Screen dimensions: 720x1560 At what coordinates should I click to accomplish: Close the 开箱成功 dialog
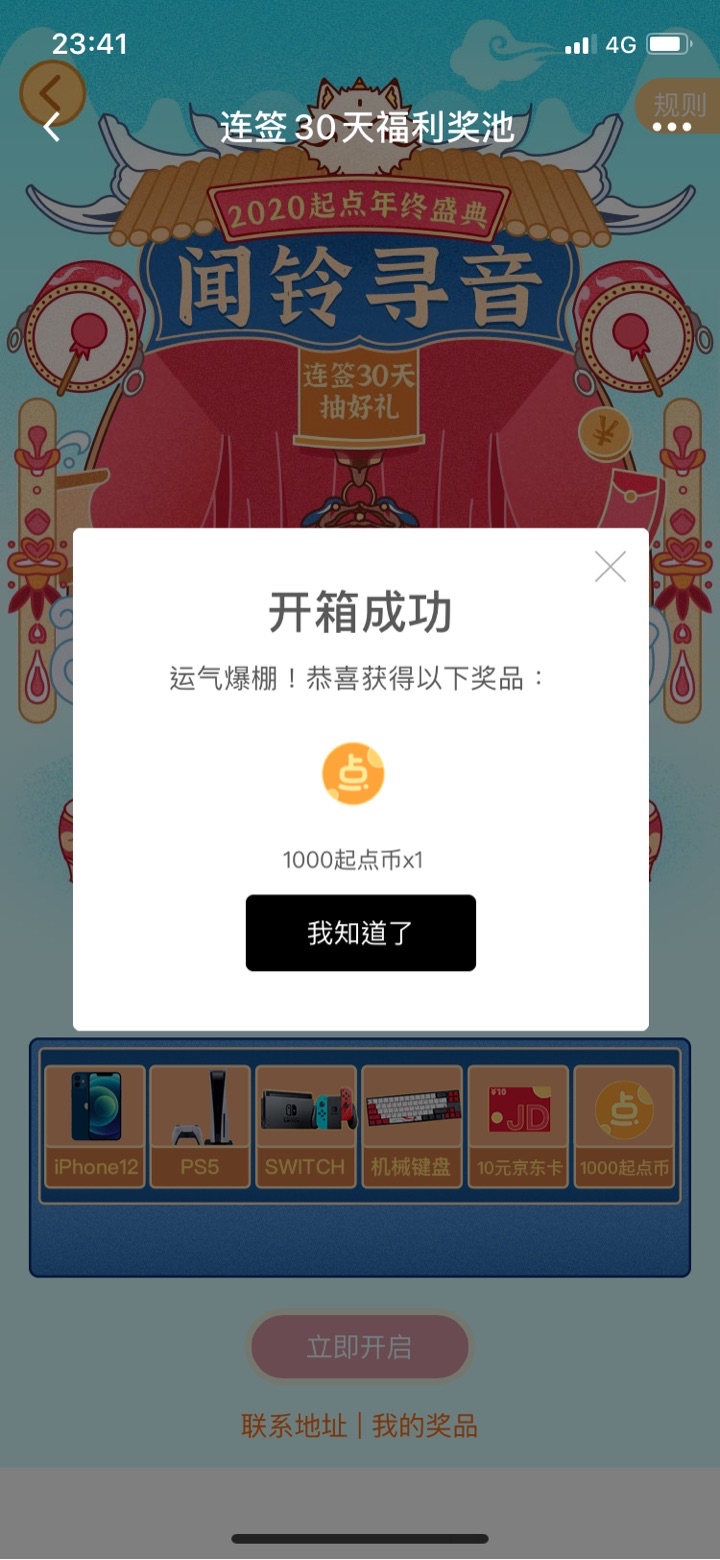coord(610,567)
